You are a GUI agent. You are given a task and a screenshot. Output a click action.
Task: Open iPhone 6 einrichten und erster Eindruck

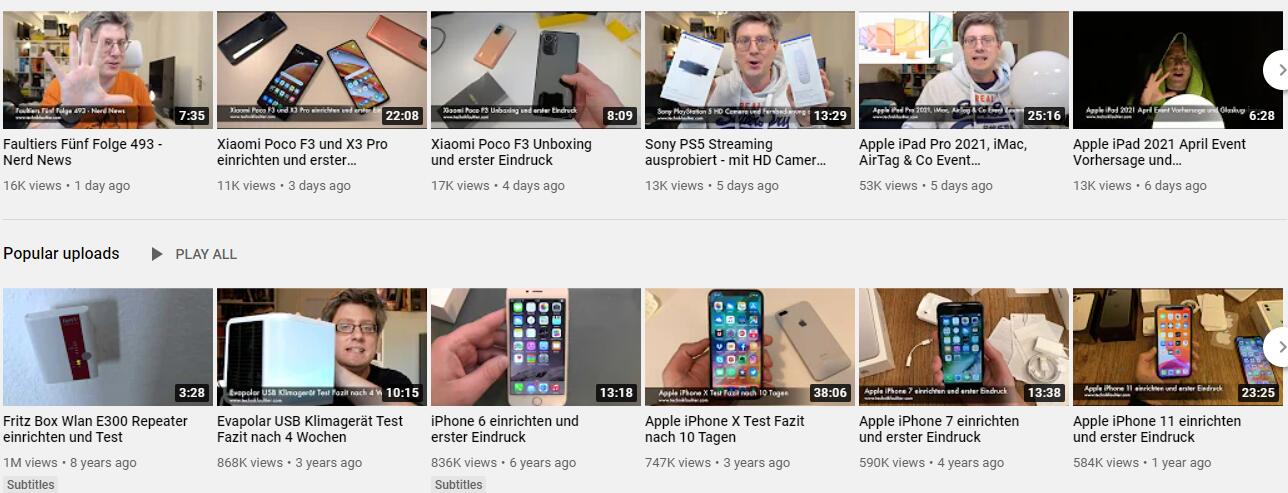tap(536, 347)
